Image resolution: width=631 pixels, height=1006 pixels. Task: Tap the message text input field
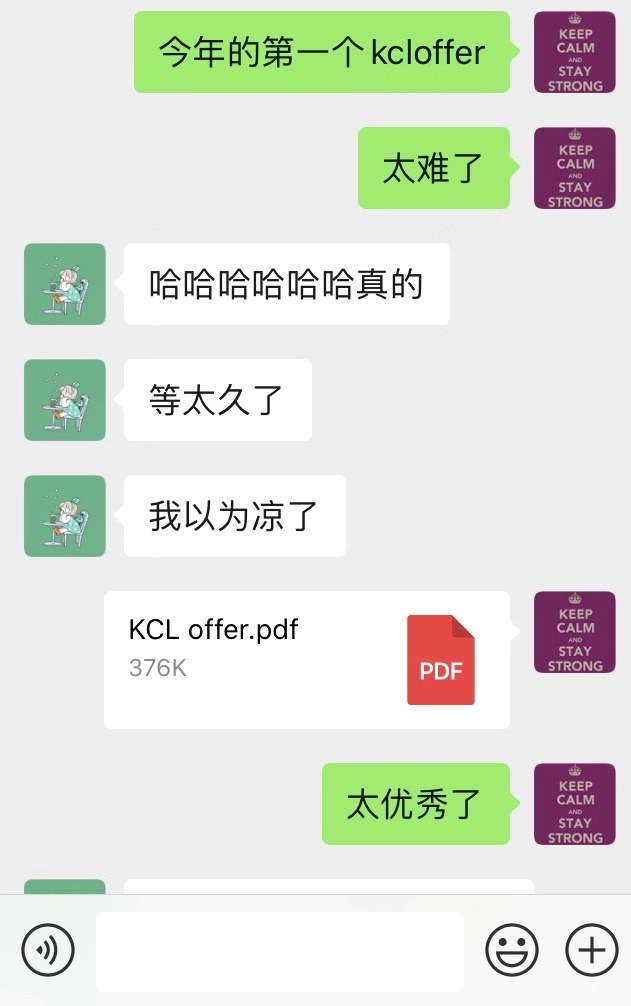click(x=280, y=951)
